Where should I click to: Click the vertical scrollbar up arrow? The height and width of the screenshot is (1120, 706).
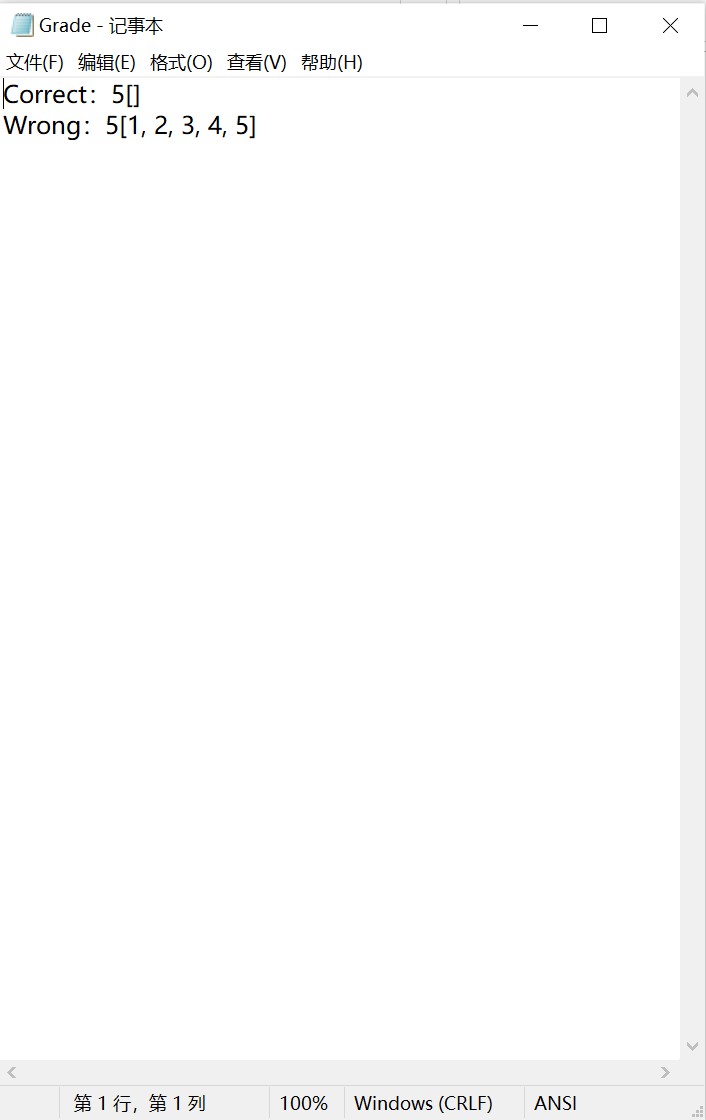tap(693, 93)
